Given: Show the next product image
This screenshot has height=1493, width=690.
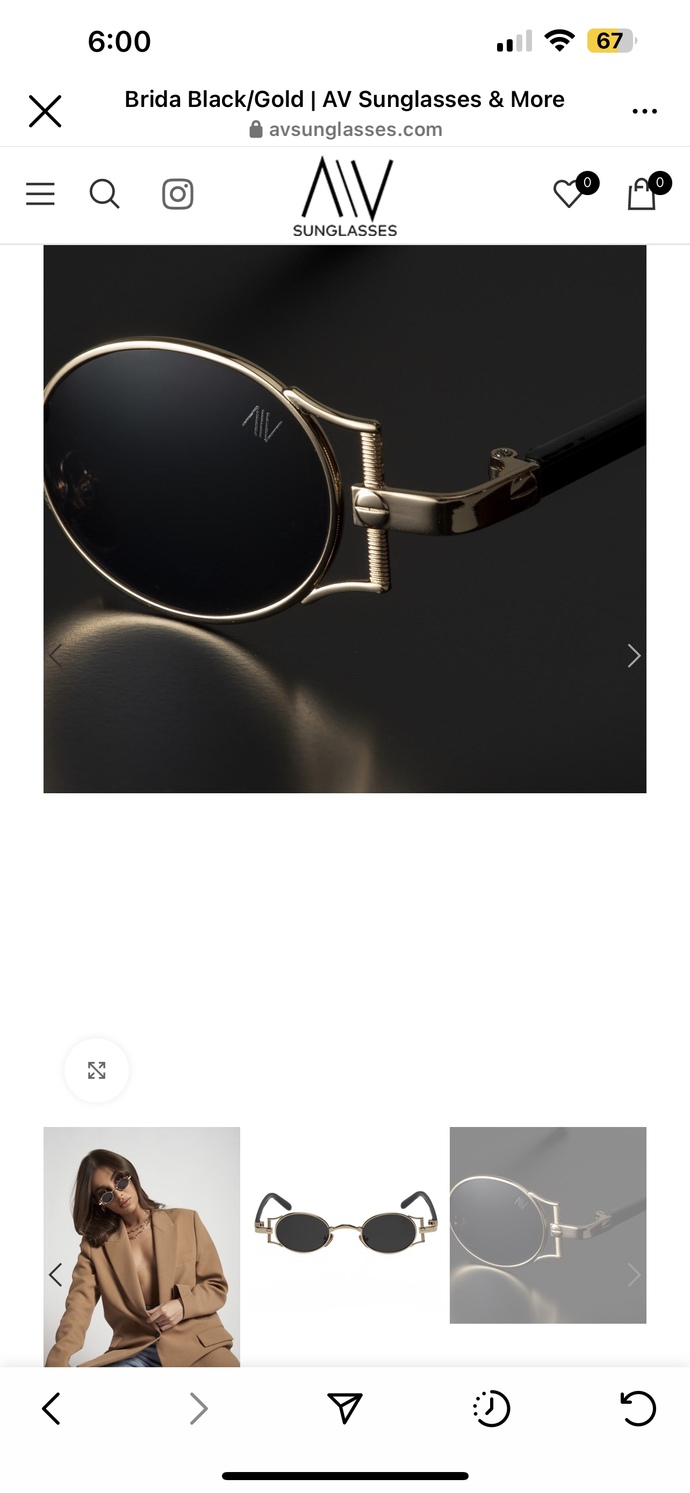Looking at the screenshot, I should tap(633, 656).
